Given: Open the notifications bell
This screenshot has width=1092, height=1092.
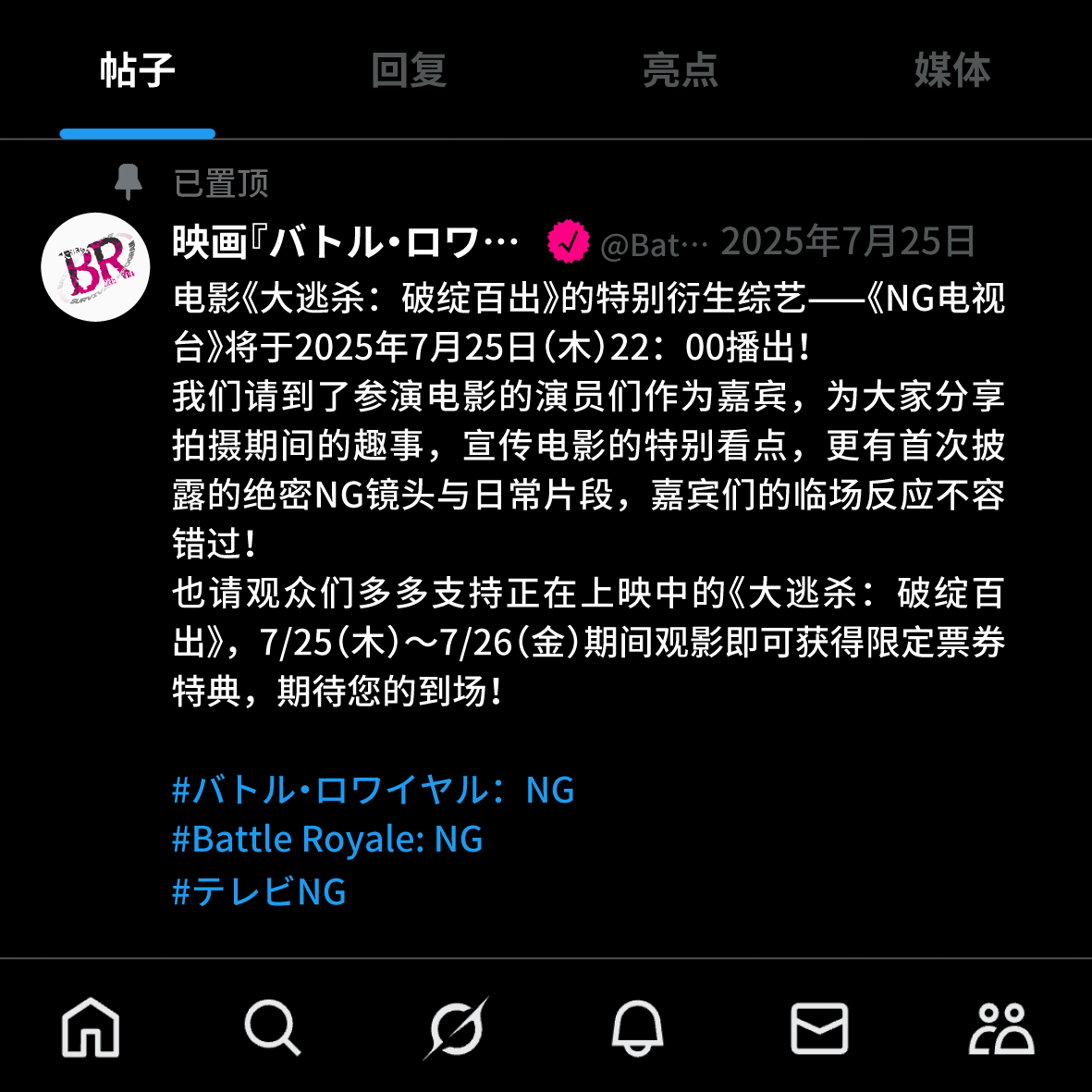Looking at the screenshot, I should [637, 1027].
